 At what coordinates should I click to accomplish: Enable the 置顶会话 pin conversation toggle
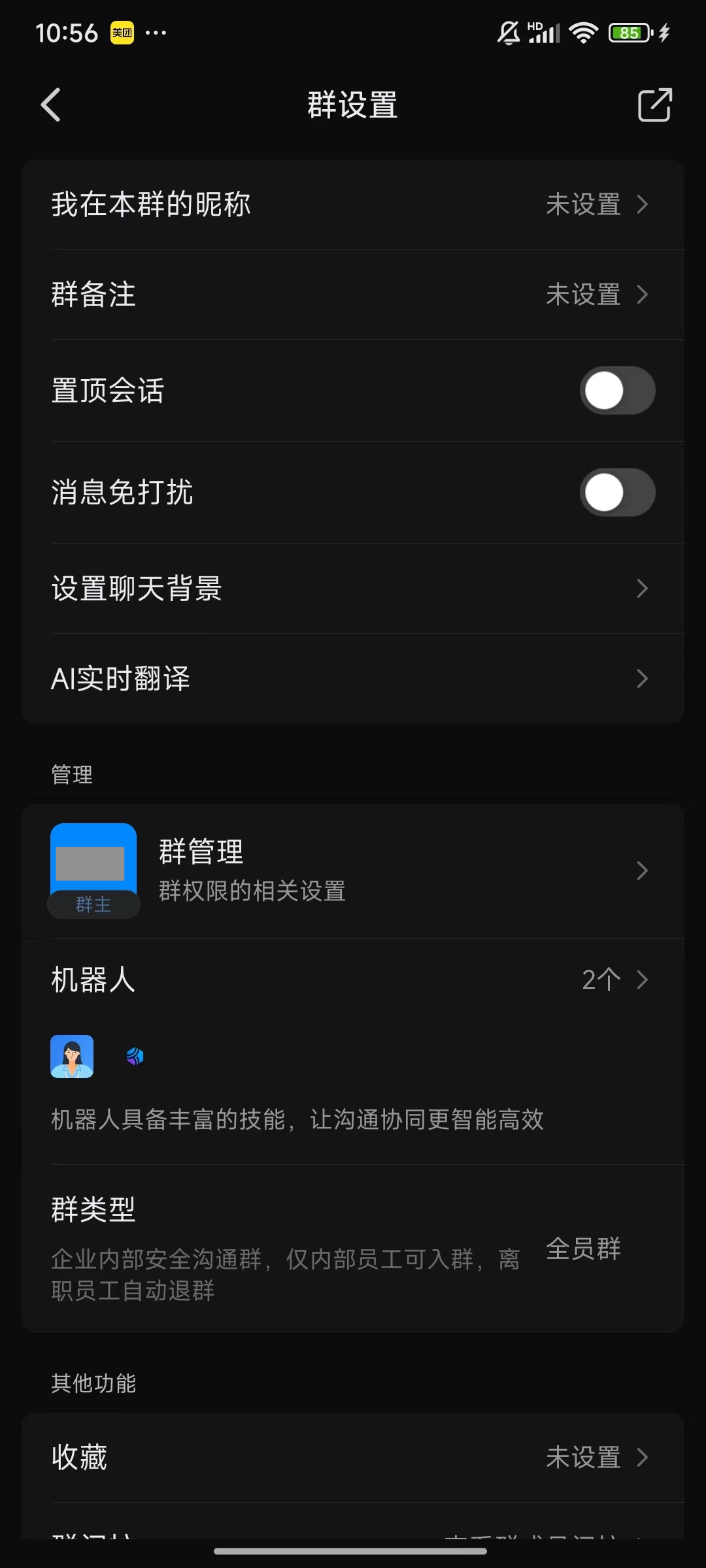click(617, 390)
